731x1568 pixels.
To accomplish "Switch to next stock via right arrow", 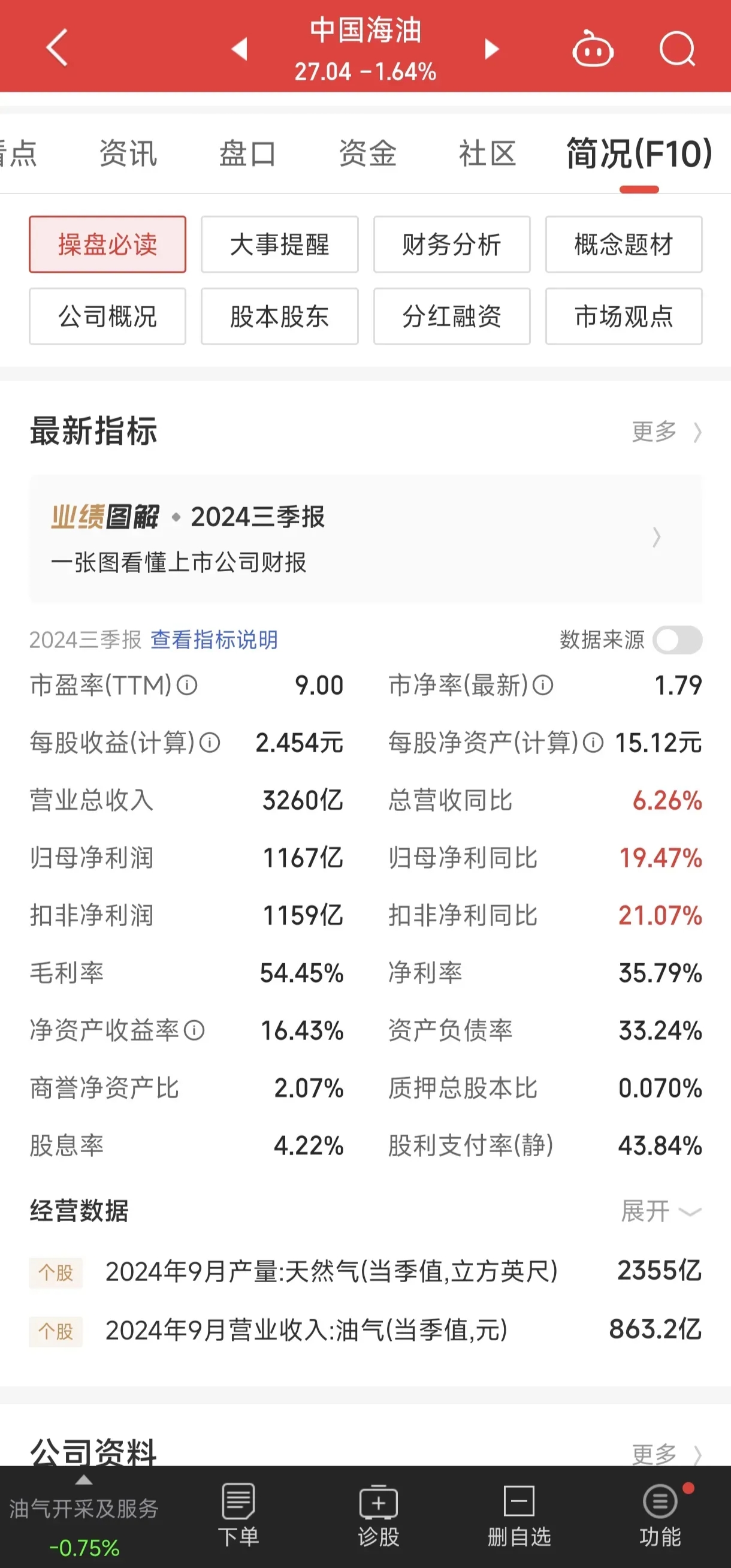I will (492, 49).
